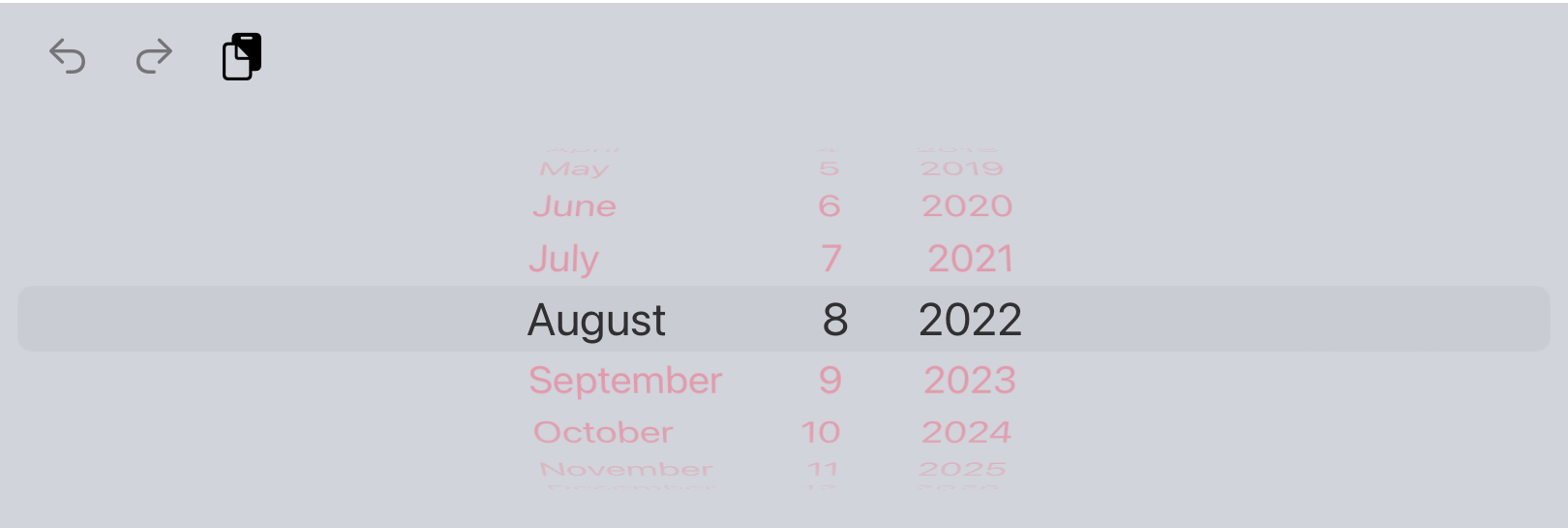This screenshot has width=1568, height=528.
Task: Tap the redo arrow
Action: (x=154, y=57)
